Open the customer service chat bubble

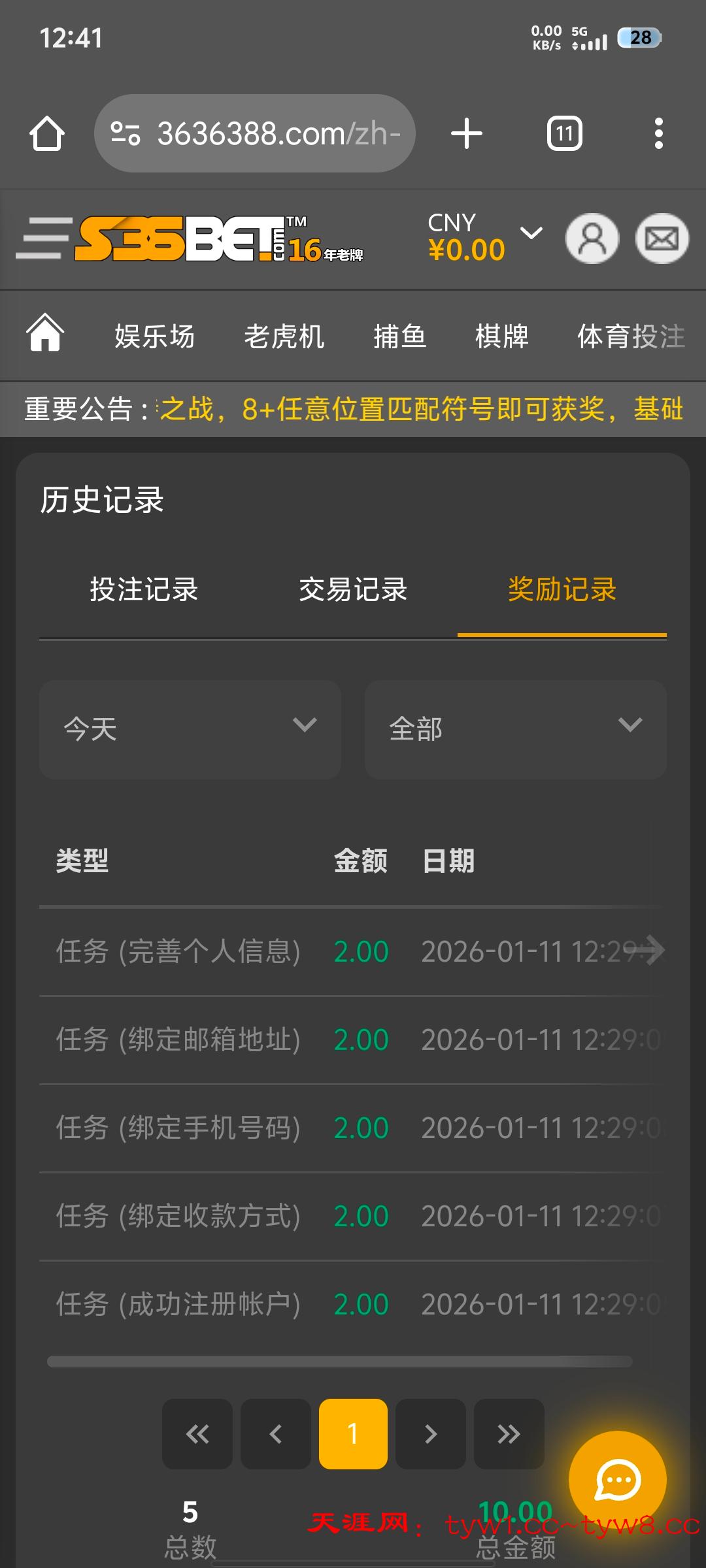pos(618,1480)
